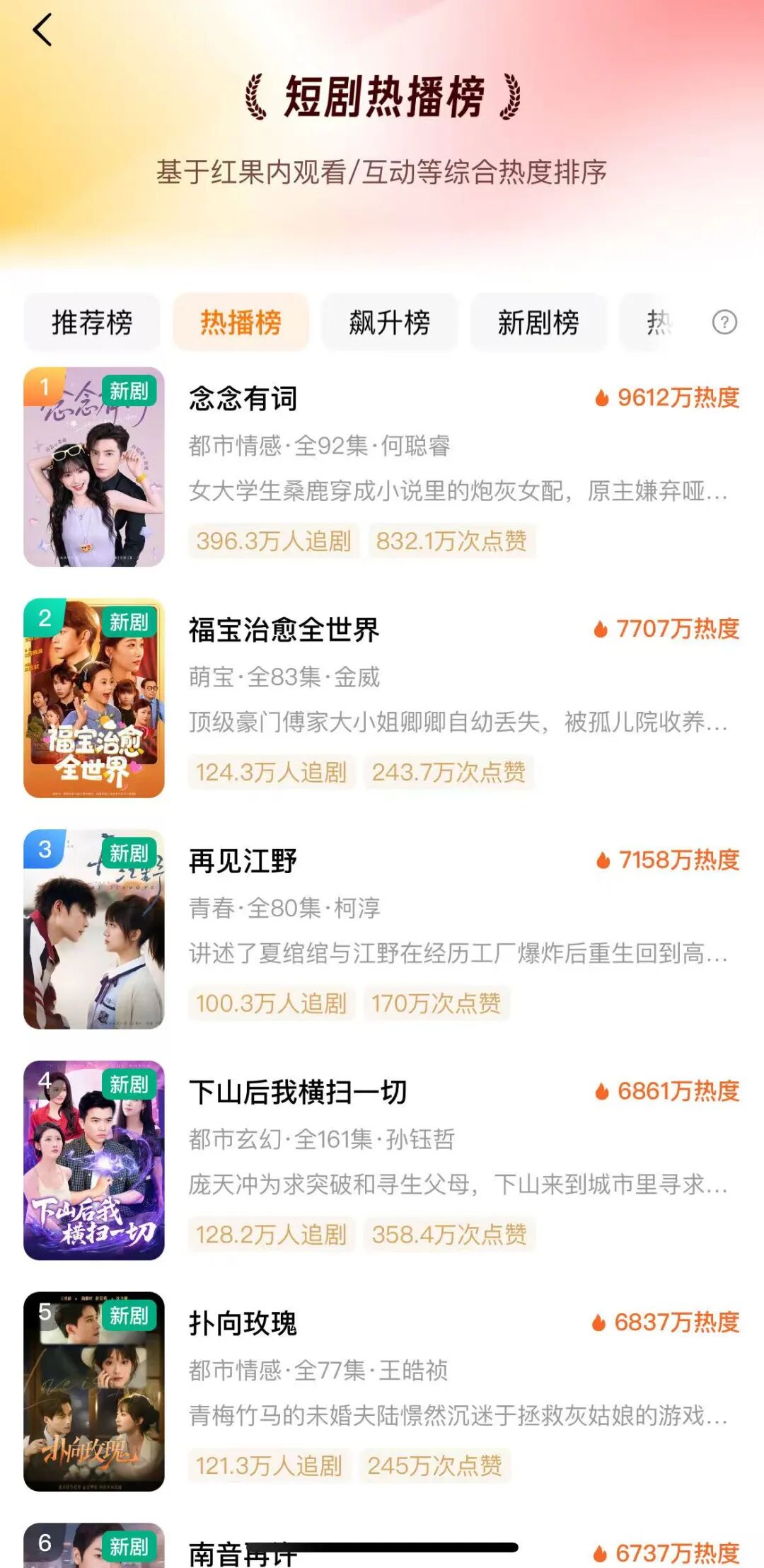This screenshot has width=764, height=1568.
Task: Open the drama 扑向玫瑰
Action: 382,1392
